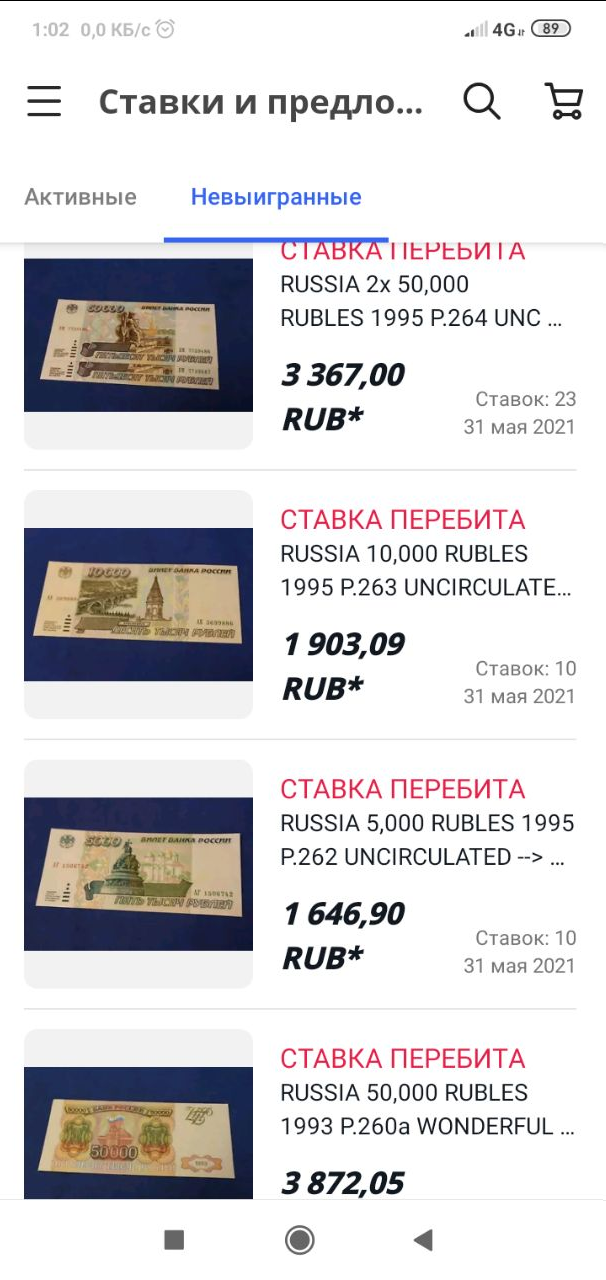Switch to the Активные tab
Image resolution: width=606 pixels, height=1280 pixels.
pos(80,197)
